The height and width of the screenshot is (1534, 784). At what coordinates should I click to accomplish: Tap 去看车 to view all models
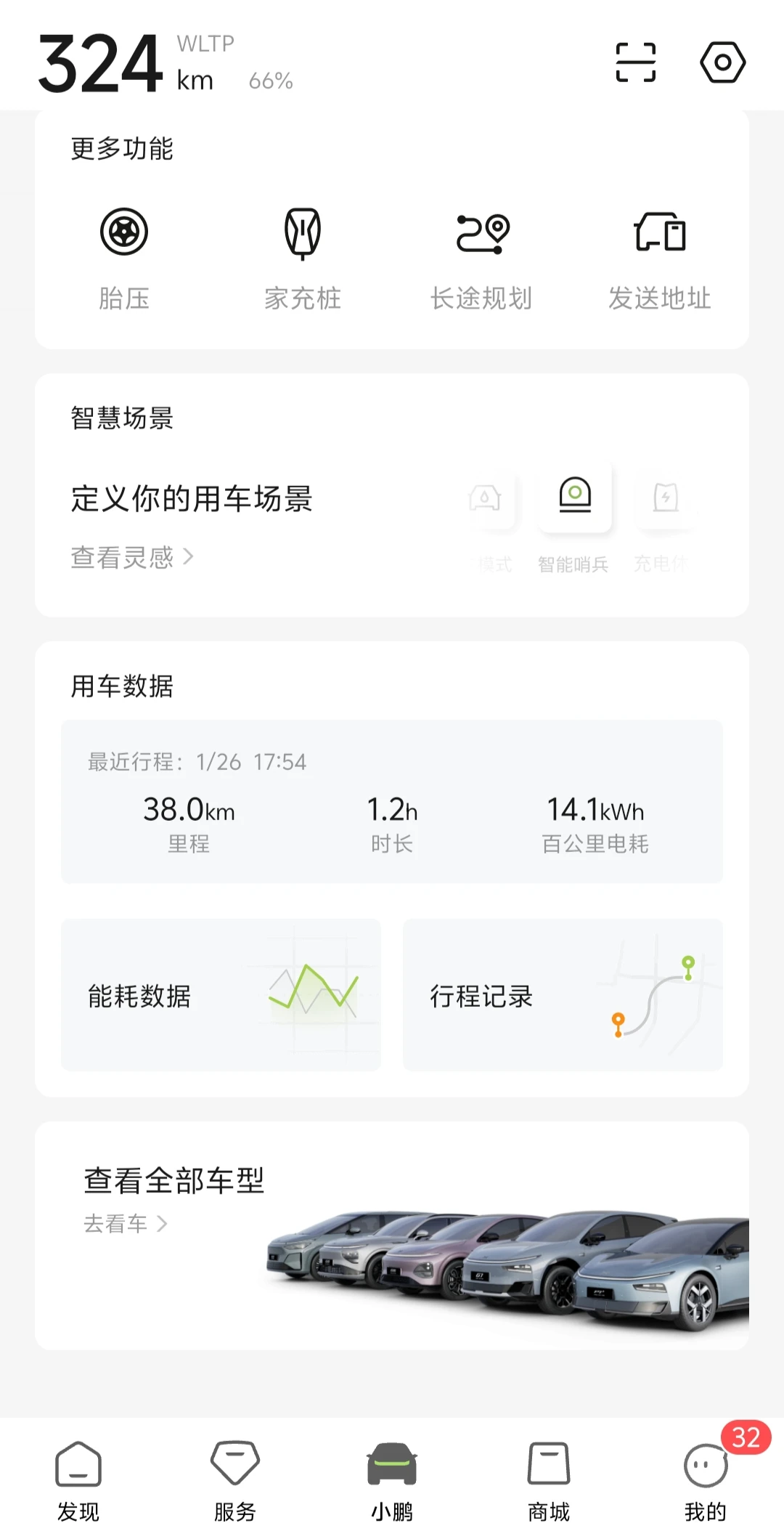[x=125, y=1224]
